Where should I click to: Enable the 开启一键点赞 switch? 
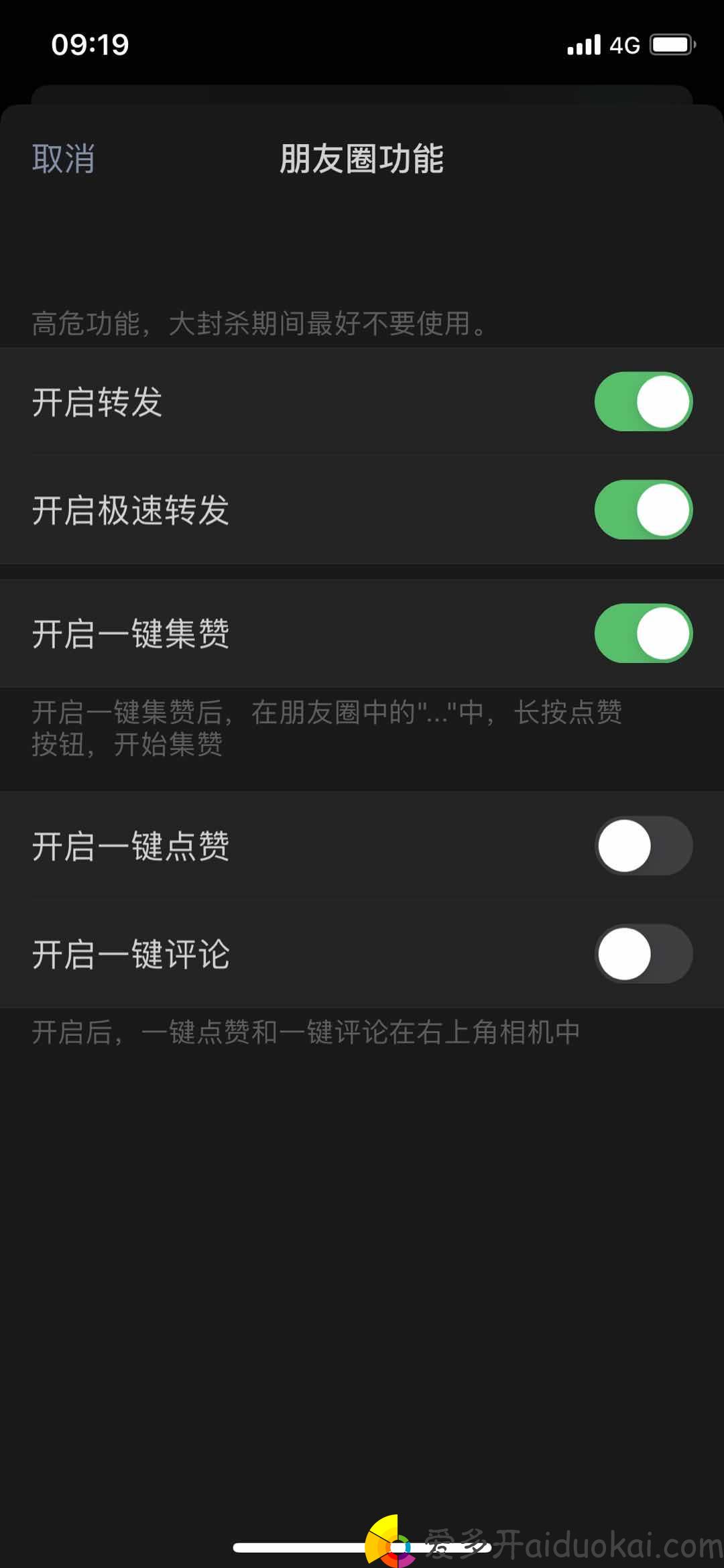(x=644, y=845)
